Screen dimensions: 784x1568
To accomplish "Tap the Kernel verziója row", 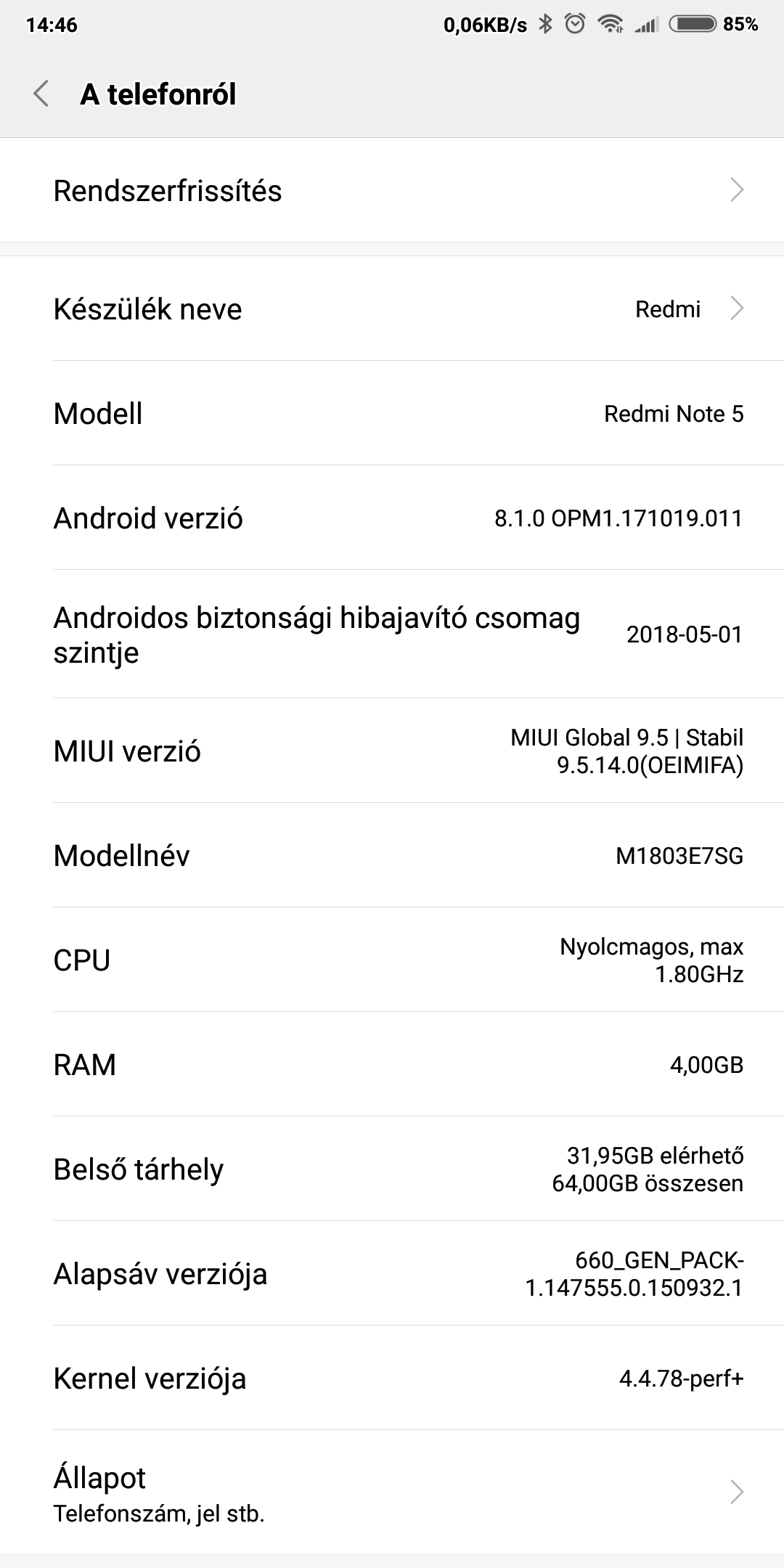I will (x=392, y=1378).
